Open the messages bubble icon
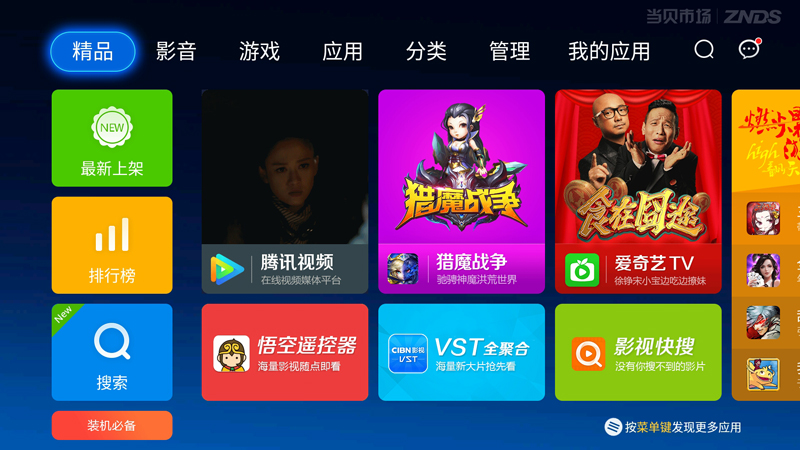 [x=748, y=49]
